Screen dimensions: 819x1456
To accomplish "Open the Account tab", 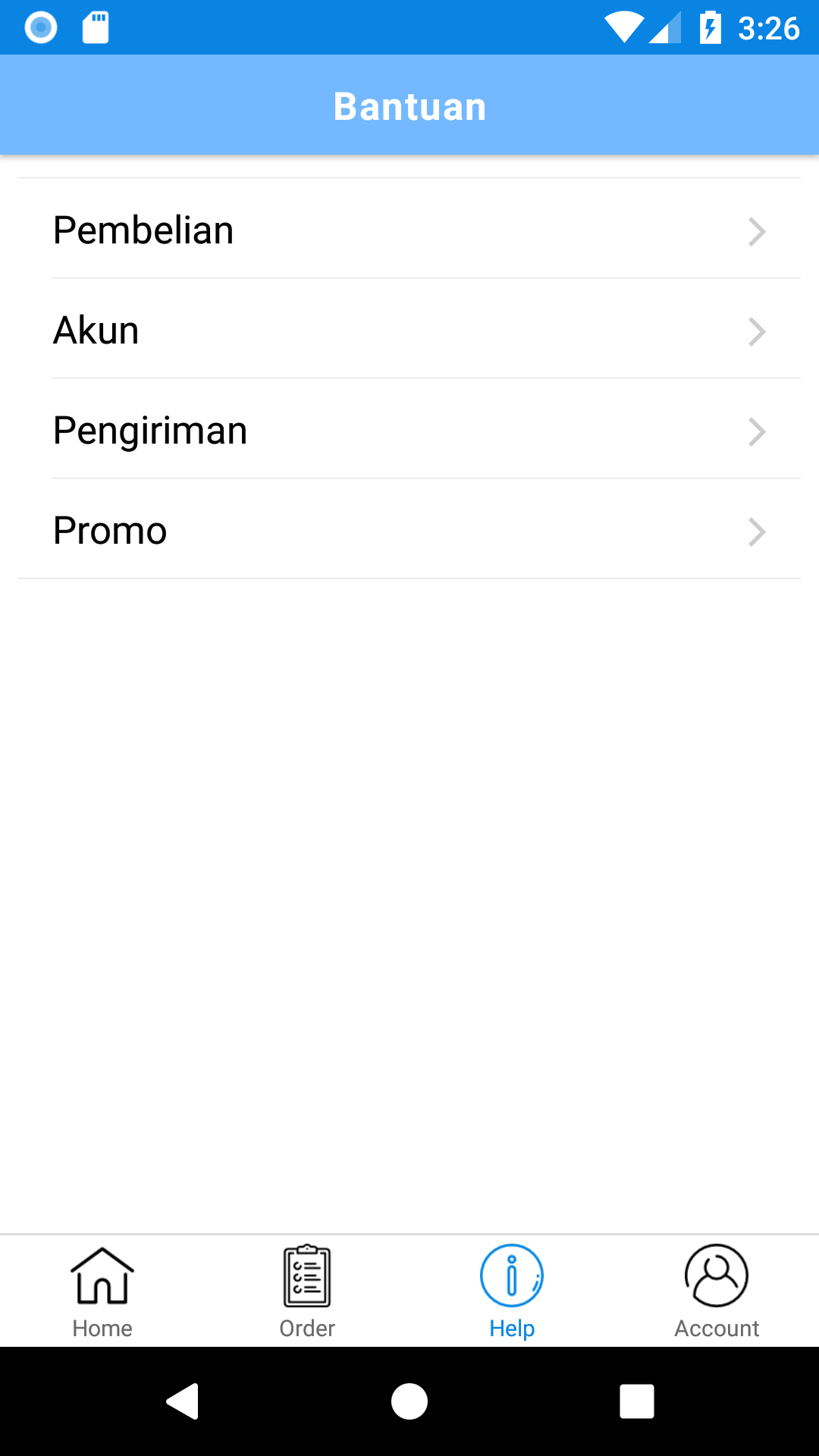I will click(x=717, y=1291).
